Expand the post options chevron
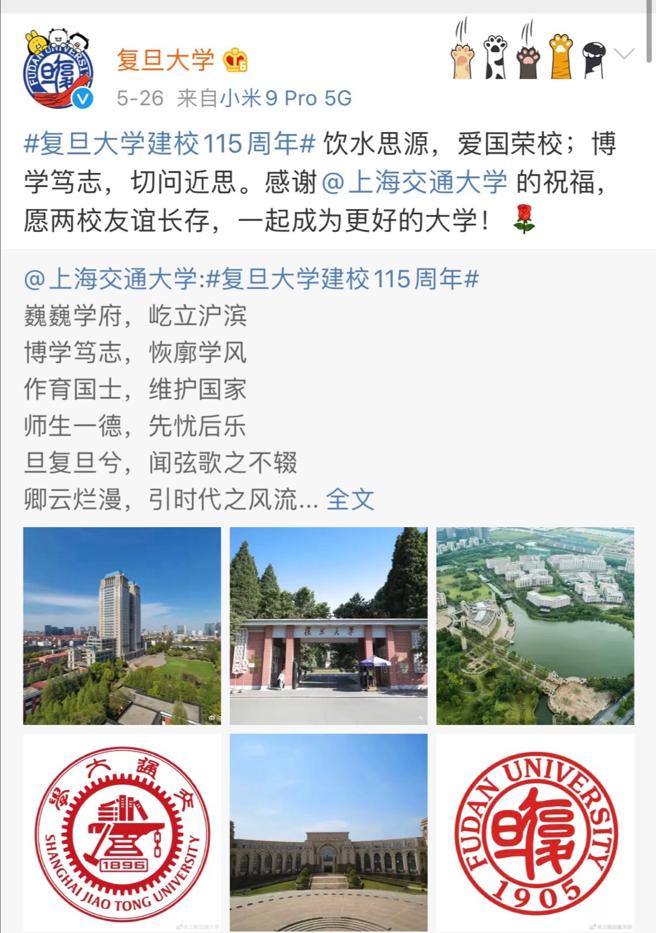Viewport: 656px width, 933px height. [625, 54]
